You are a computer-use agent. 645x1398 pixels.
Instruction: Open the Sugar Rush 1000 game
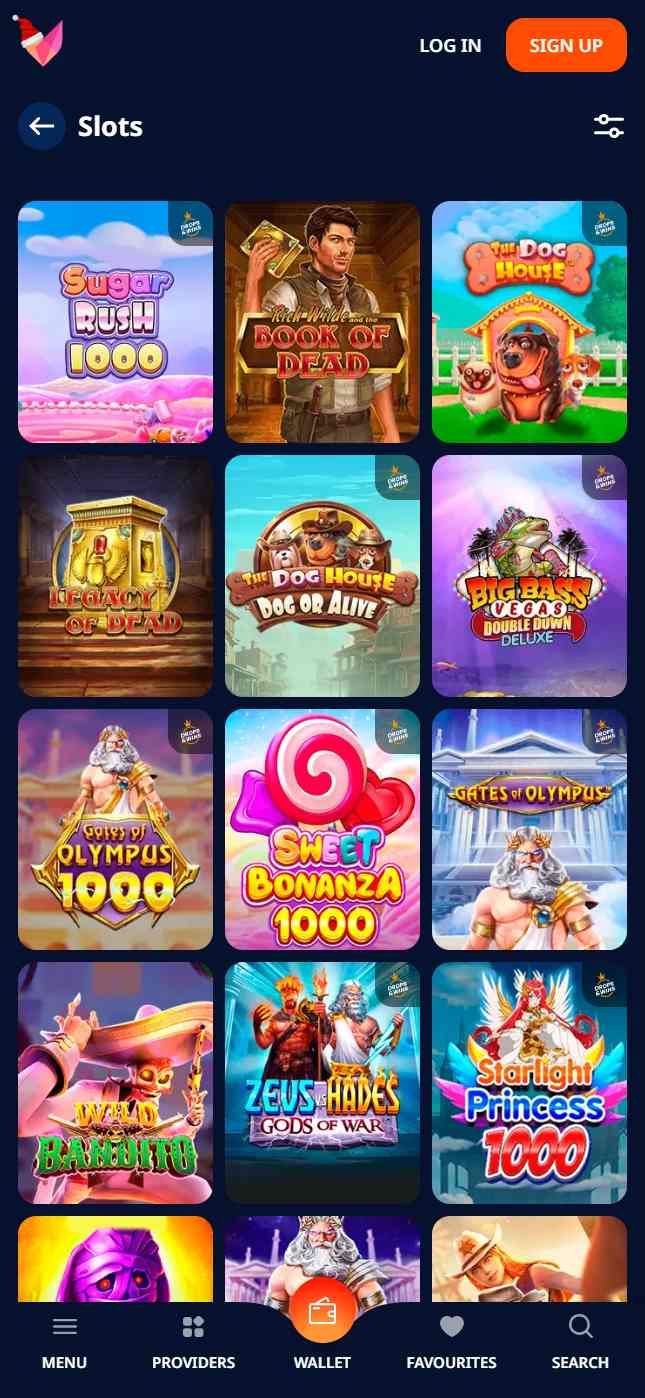pyautogui.click(x=115, y=322)
